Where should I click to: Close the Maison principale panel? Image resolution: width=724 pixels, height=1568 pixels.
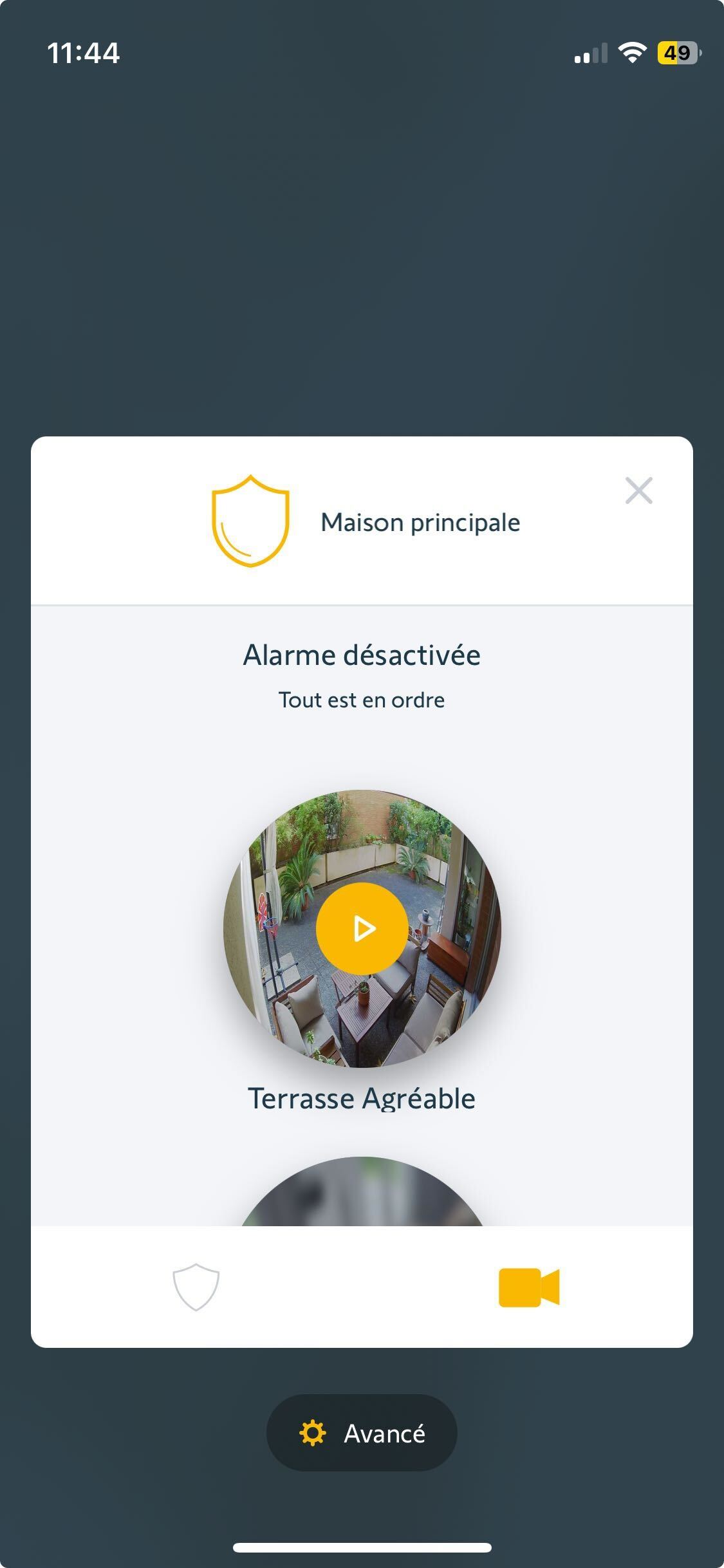coord(638,490)
